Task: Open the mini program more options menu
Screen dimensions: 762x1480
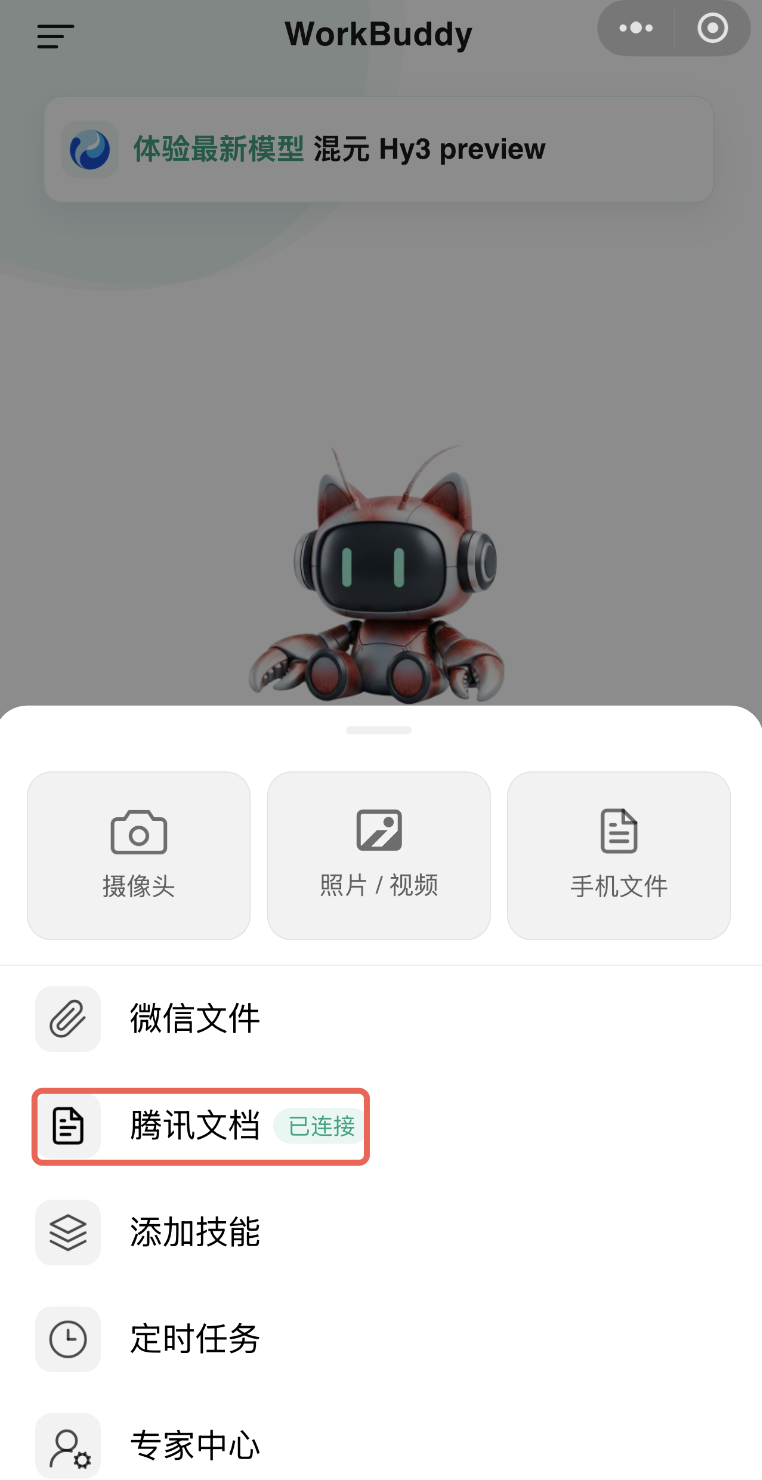Action: click(x=636, y=28)
